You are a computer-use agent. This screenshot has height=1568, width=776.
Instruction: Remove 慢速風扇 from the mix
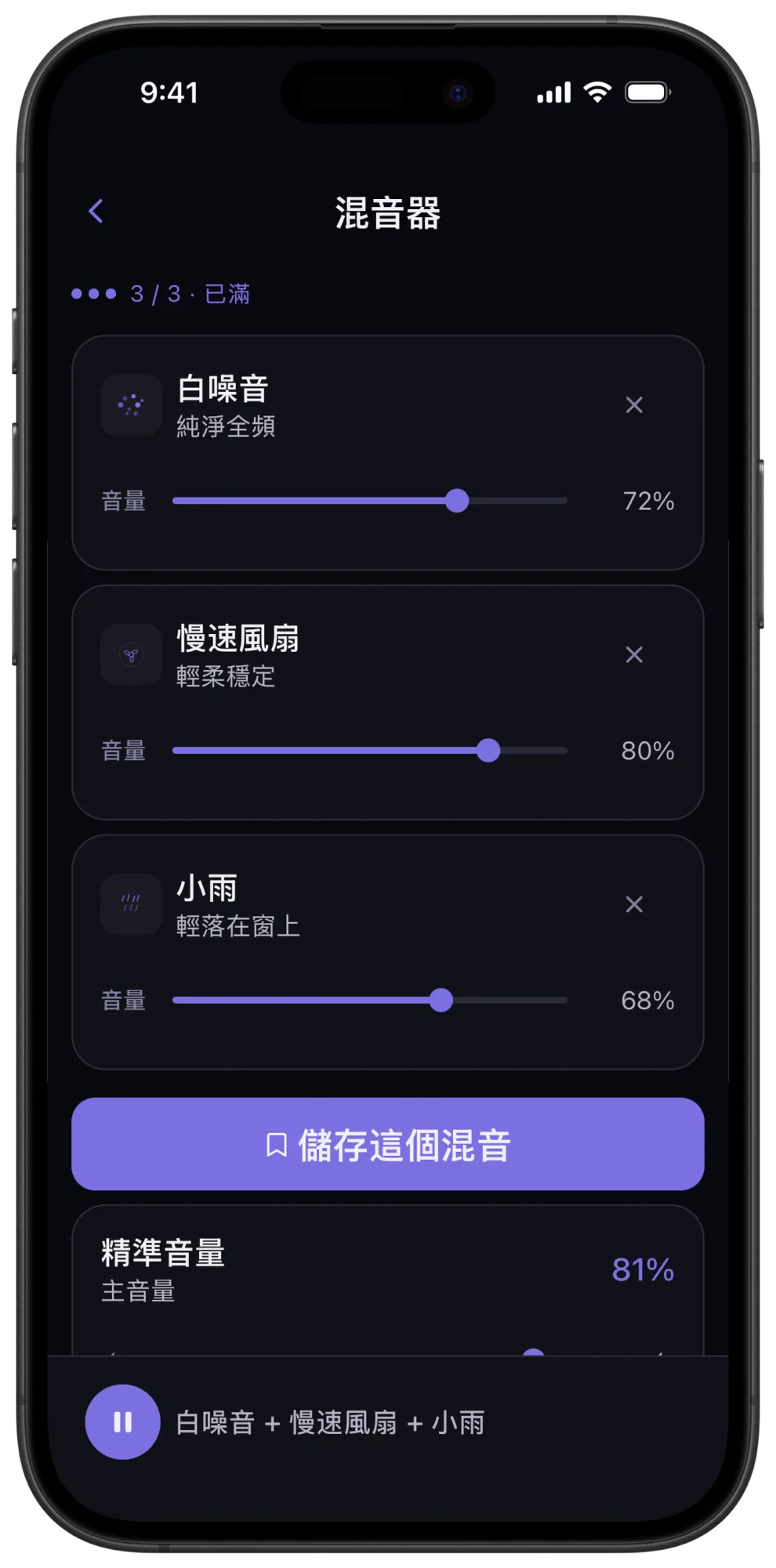pos(634,655)
